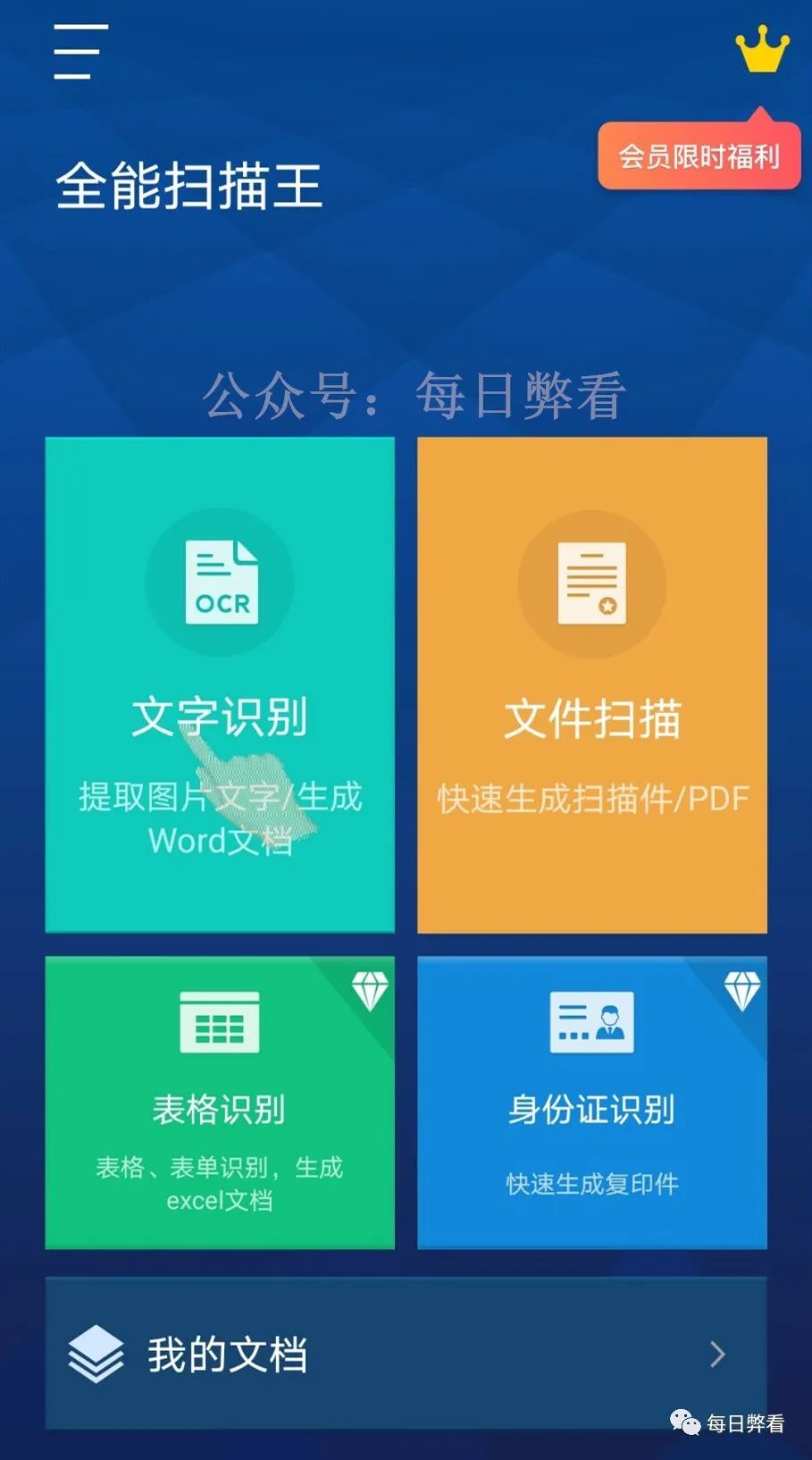Open the hamburger drawer menu

(80, 52)
